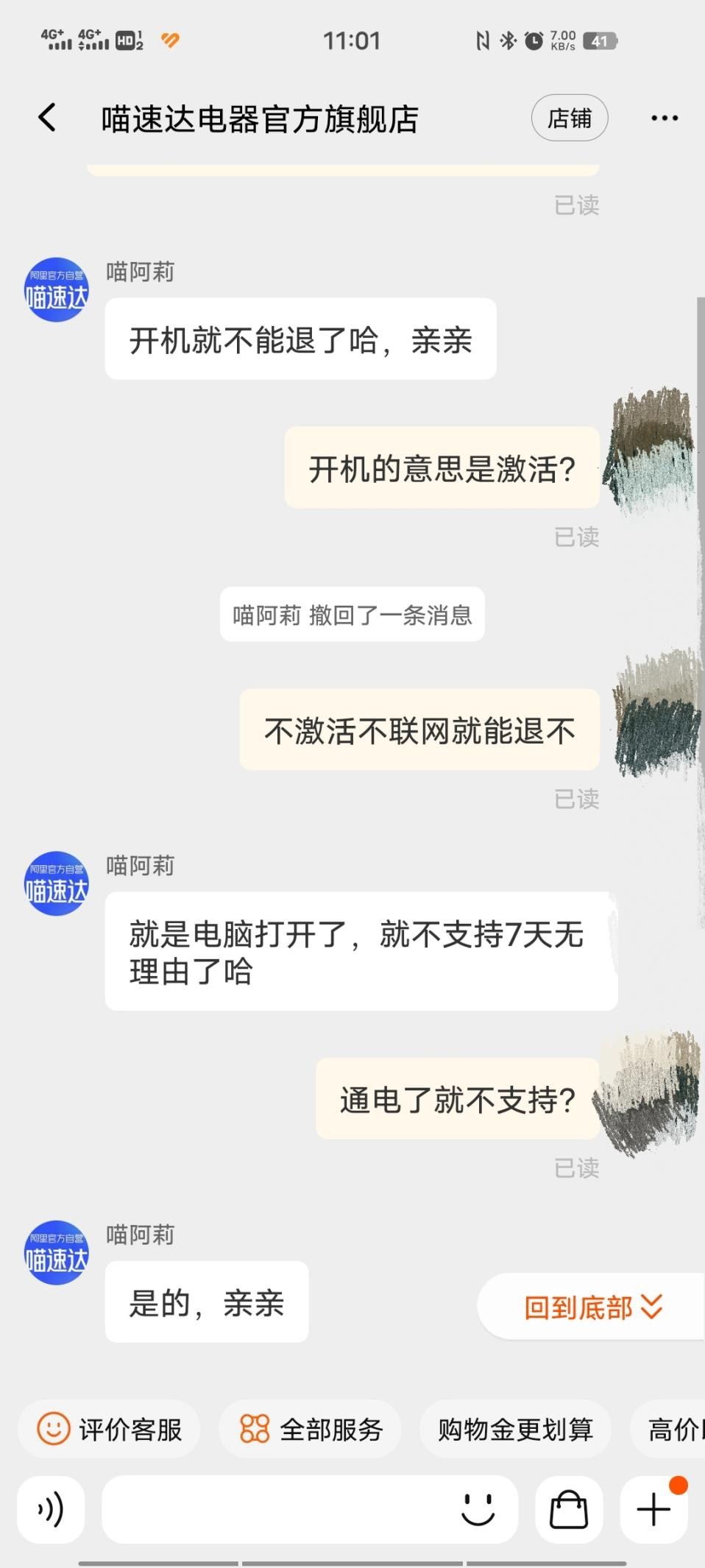Viewport: 705px width, 1568px height.
Task: Tap the back arrow to leave chat
Action: click(x=46, y=118)
